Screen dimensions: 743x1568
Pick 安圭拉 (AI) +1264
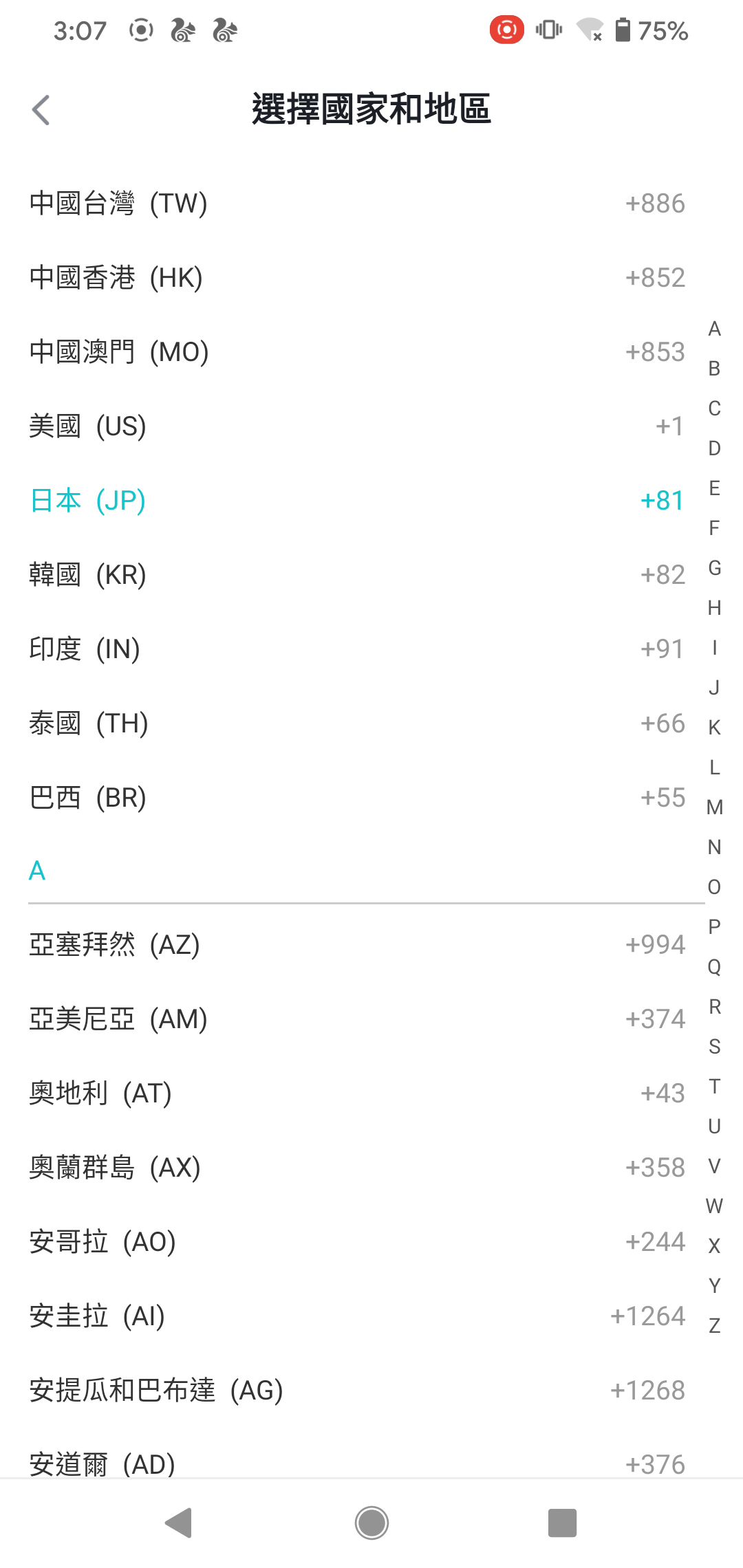pyautogui.click(x=356, y=1316)
